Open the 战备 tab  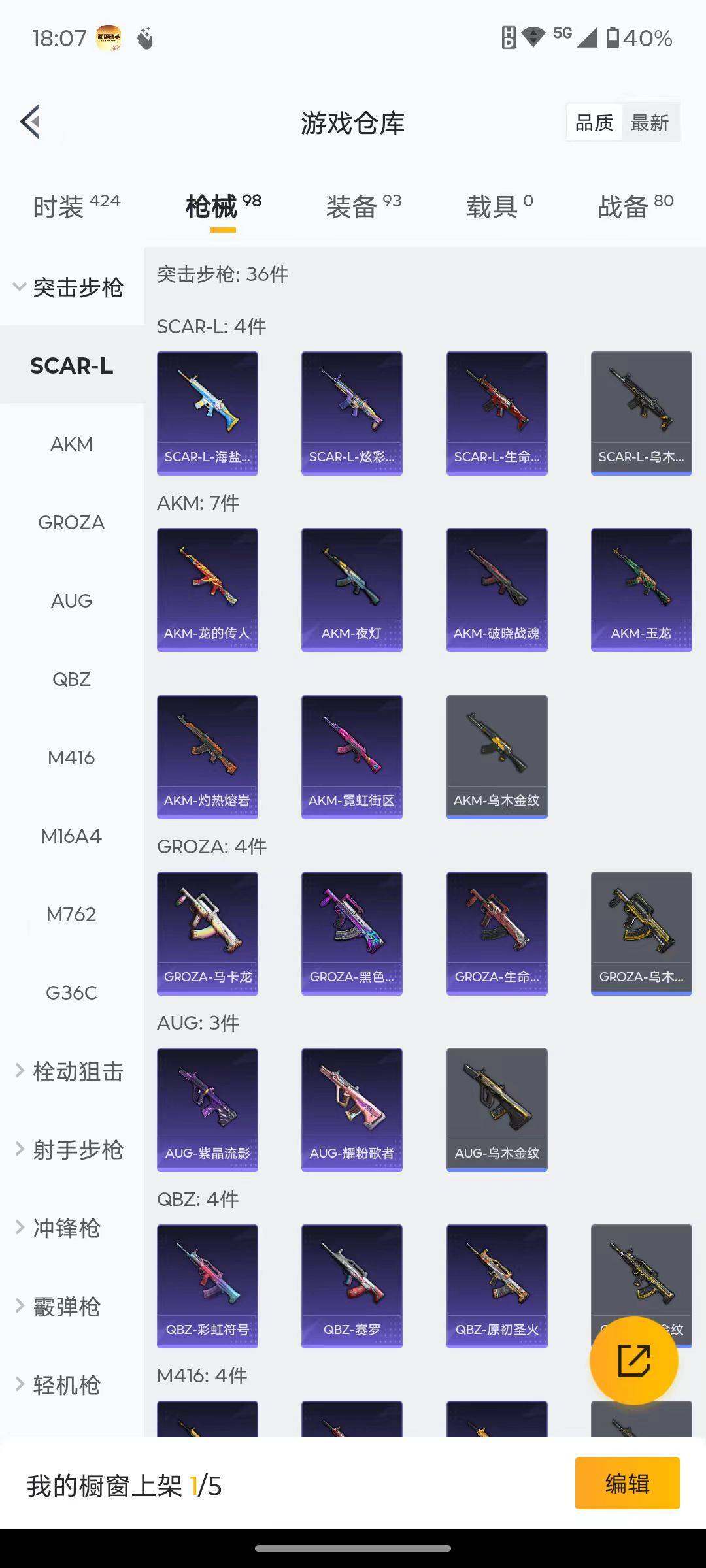(x=635, y=206)
